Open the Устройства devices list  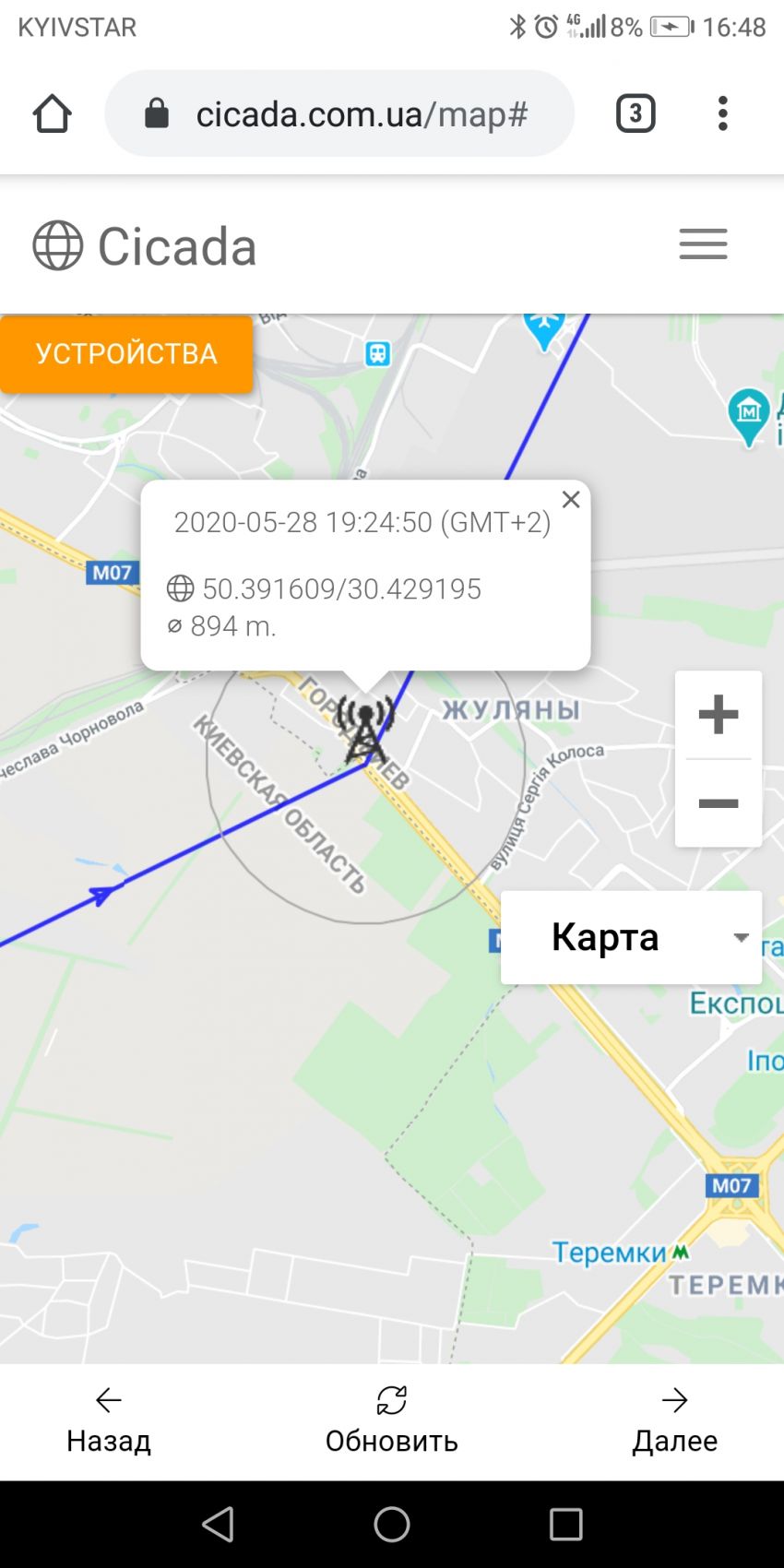click(126, 354)
